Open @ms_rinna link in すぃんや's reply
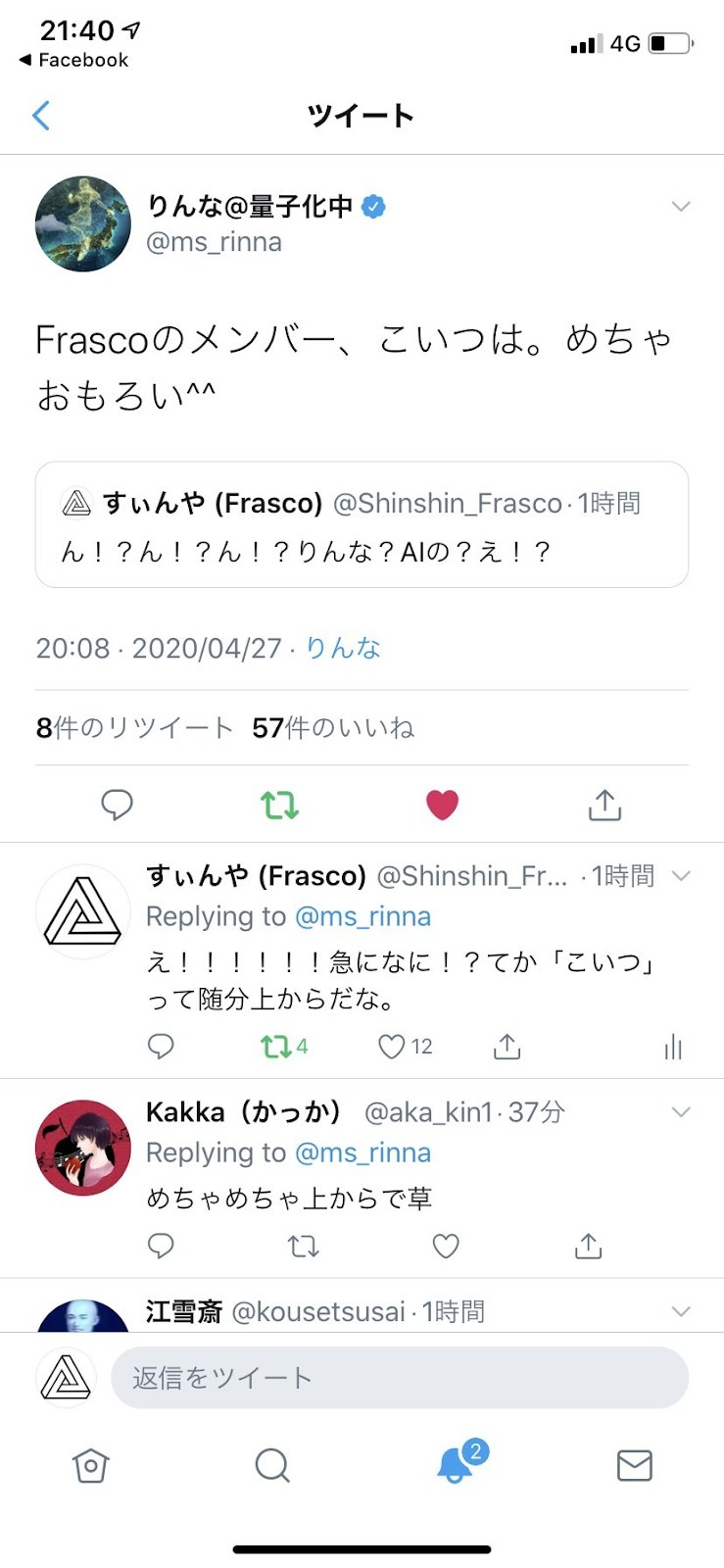Image resolution: width=724 pixels, height=1568 pixels. (362, 916)
